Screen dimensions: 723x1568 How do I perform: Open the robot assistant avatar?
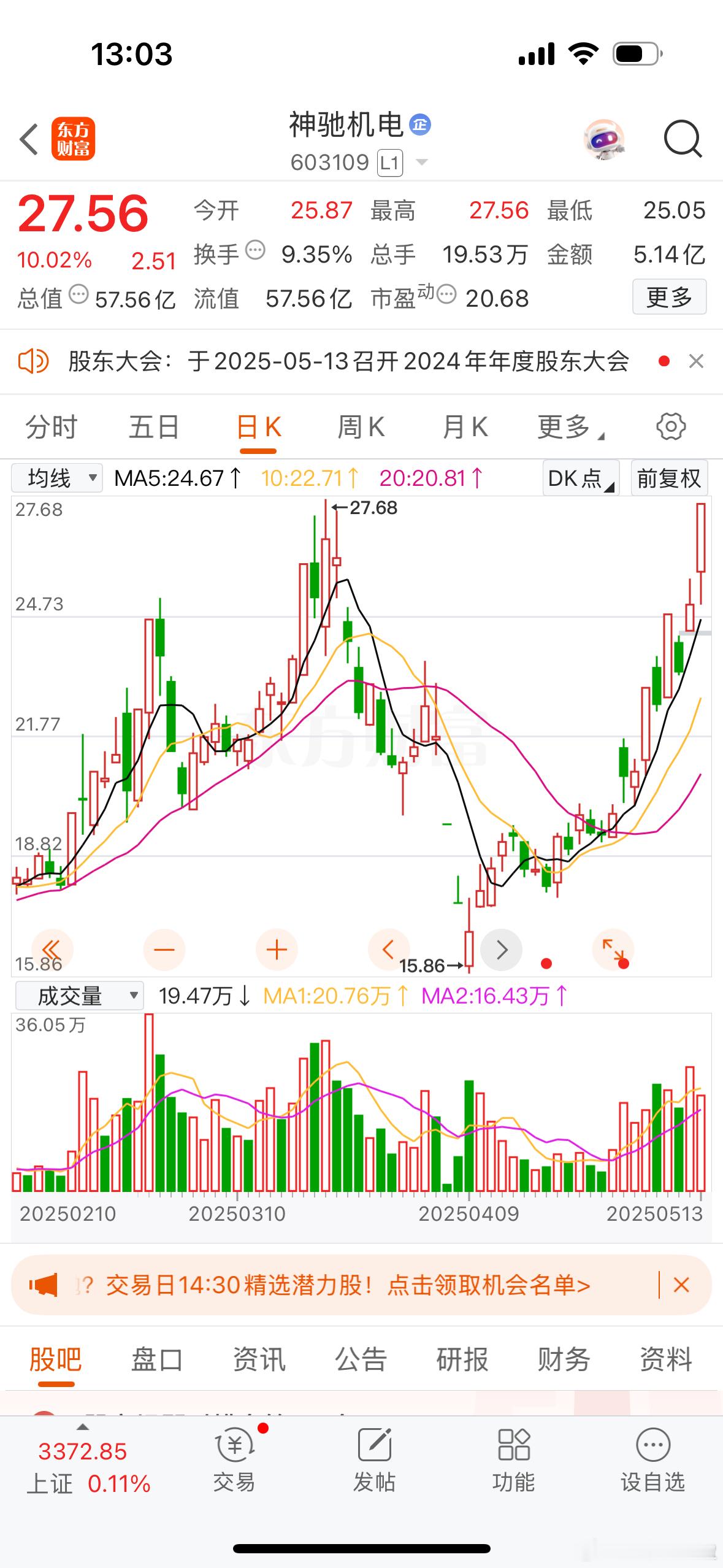pos(604,140)
